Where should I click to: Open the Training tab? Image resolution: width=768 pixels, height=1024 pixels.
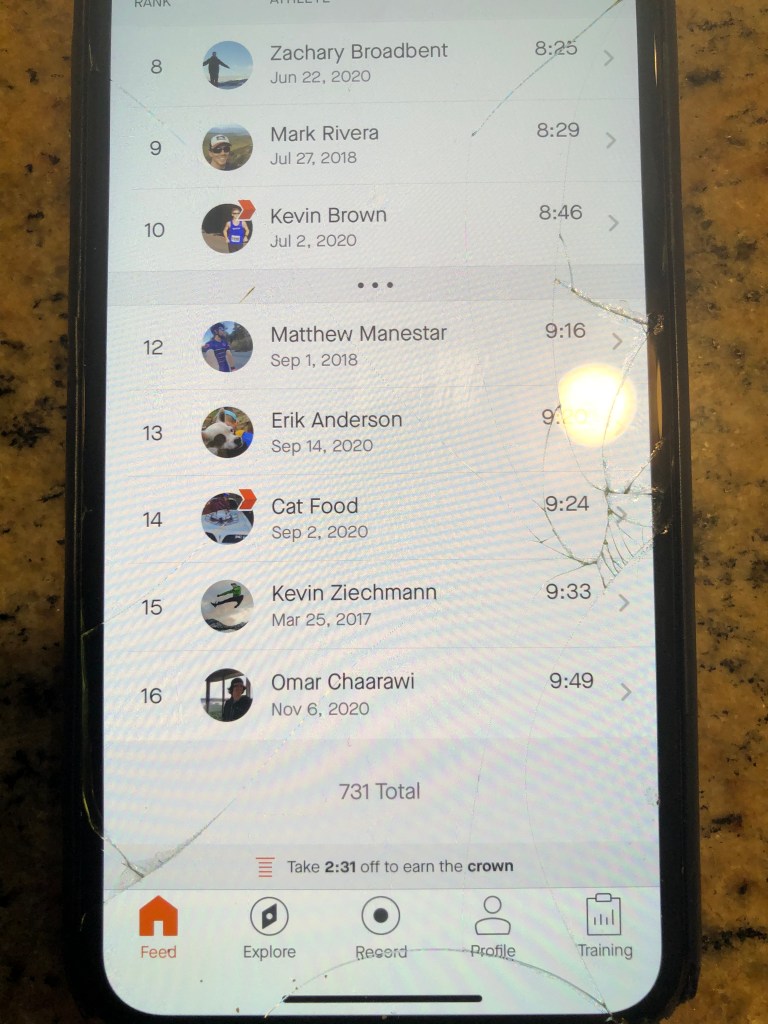(604, 927)
